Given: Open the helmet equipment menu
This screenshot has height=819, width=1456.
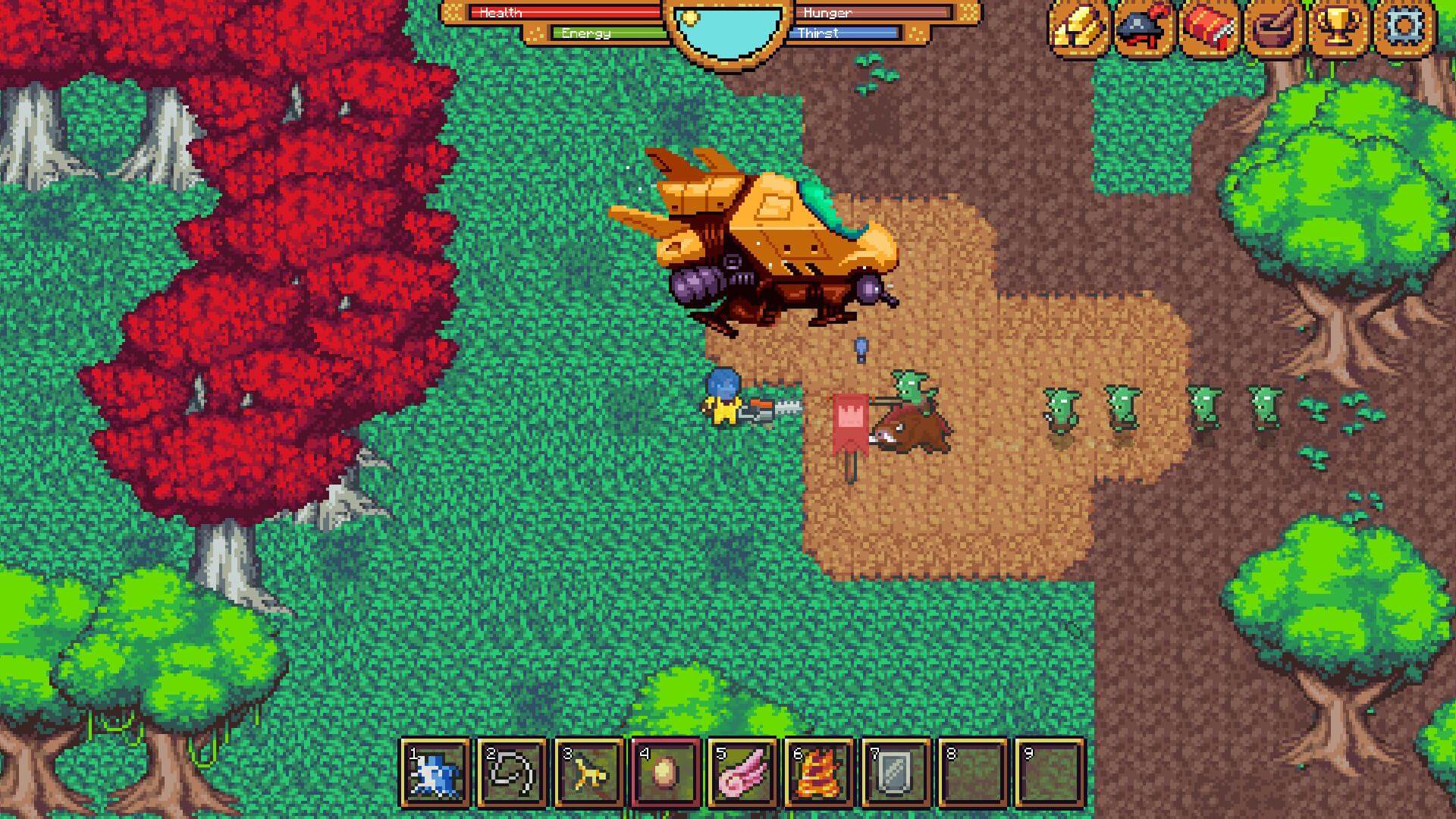Looking at the screenshot, I should (1144, 29).
